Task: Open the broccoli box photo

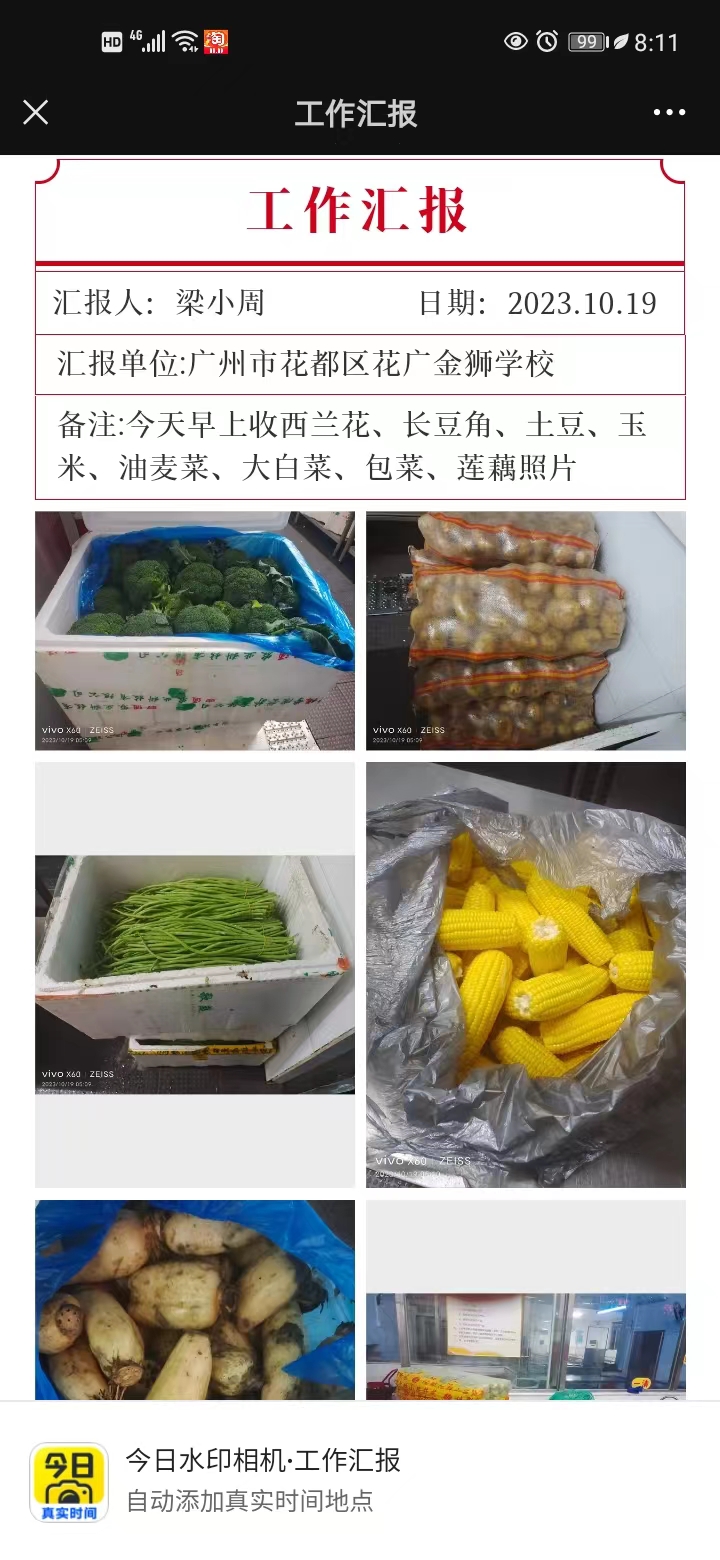Action: click(x=195, y=630)
